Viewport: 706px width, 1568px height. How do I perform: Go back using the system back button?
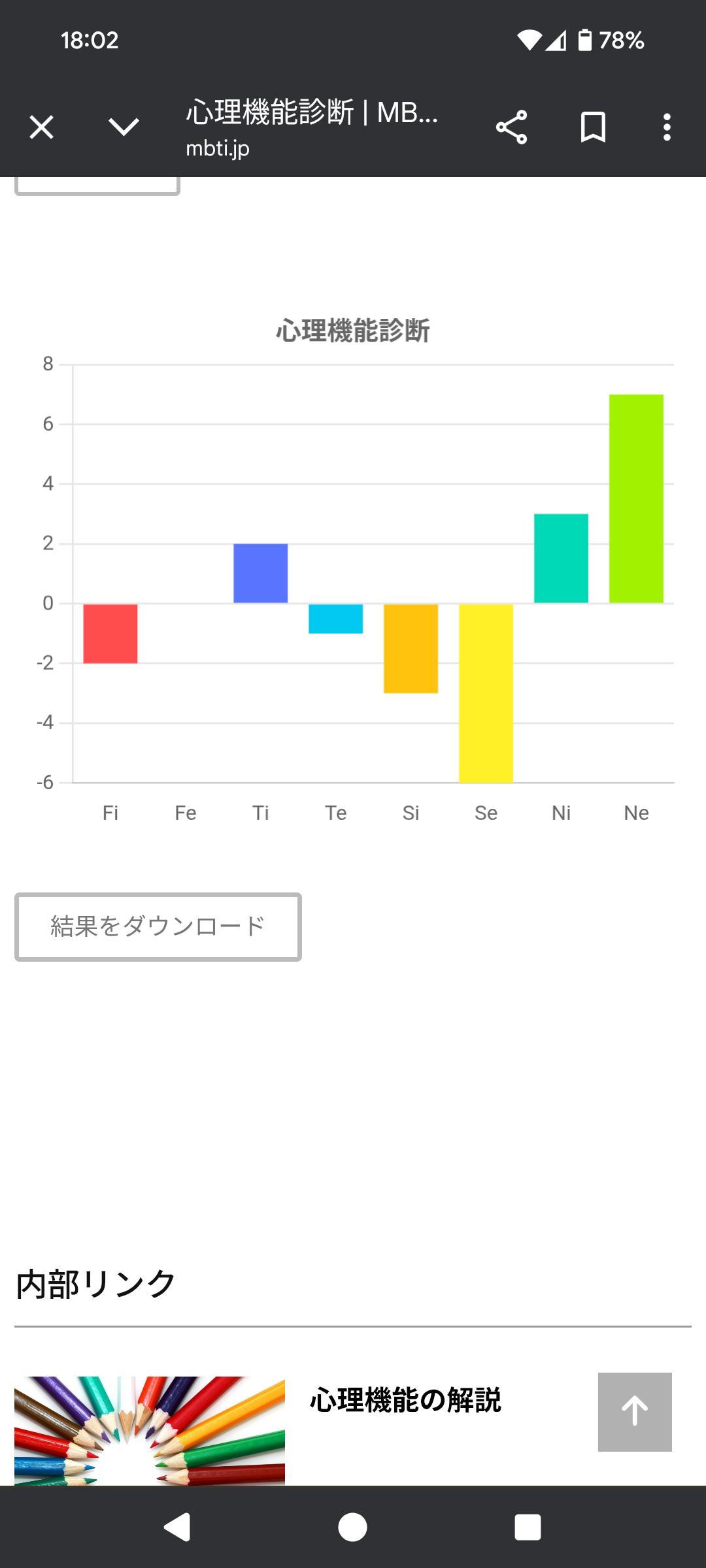point(177,1527)
